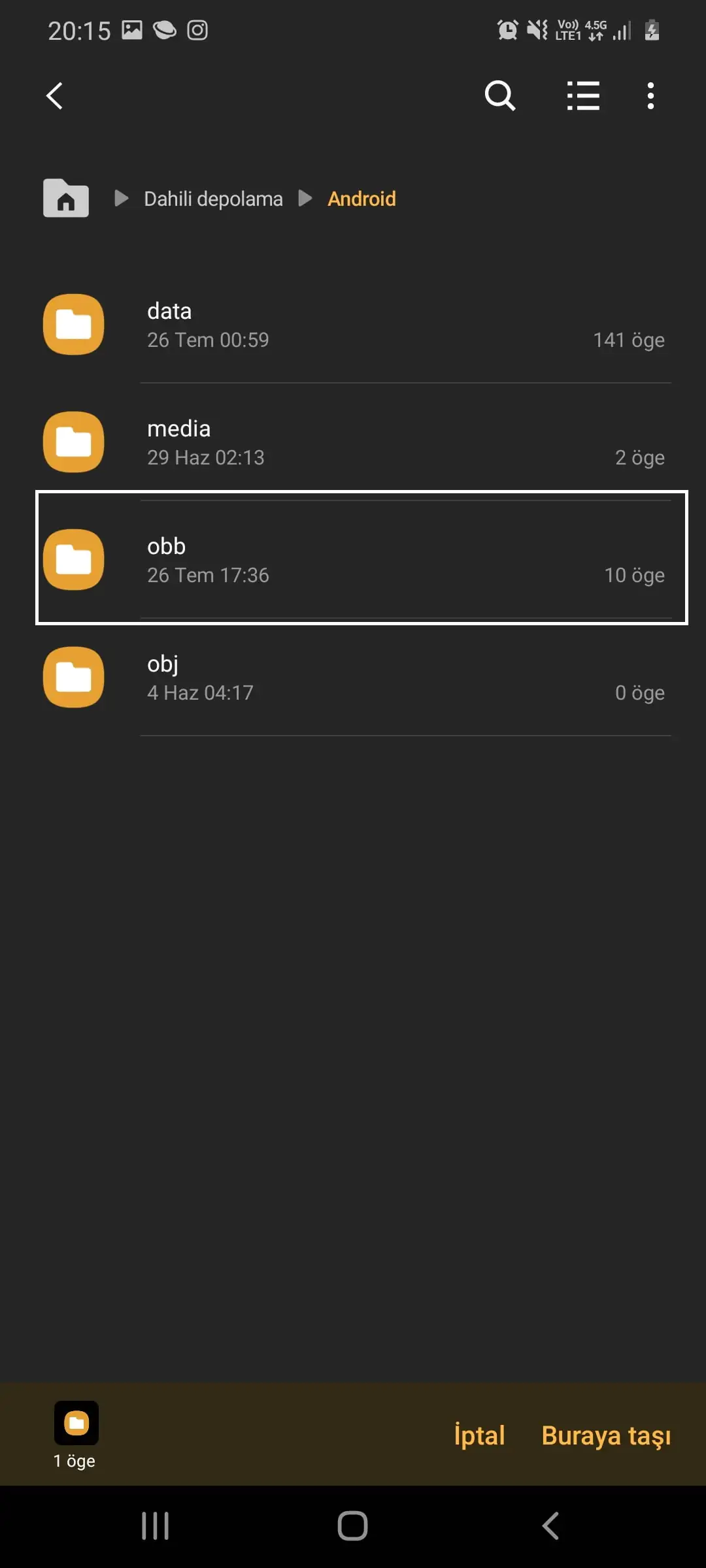
Task: Open the media folder
Action: (353, 442)
